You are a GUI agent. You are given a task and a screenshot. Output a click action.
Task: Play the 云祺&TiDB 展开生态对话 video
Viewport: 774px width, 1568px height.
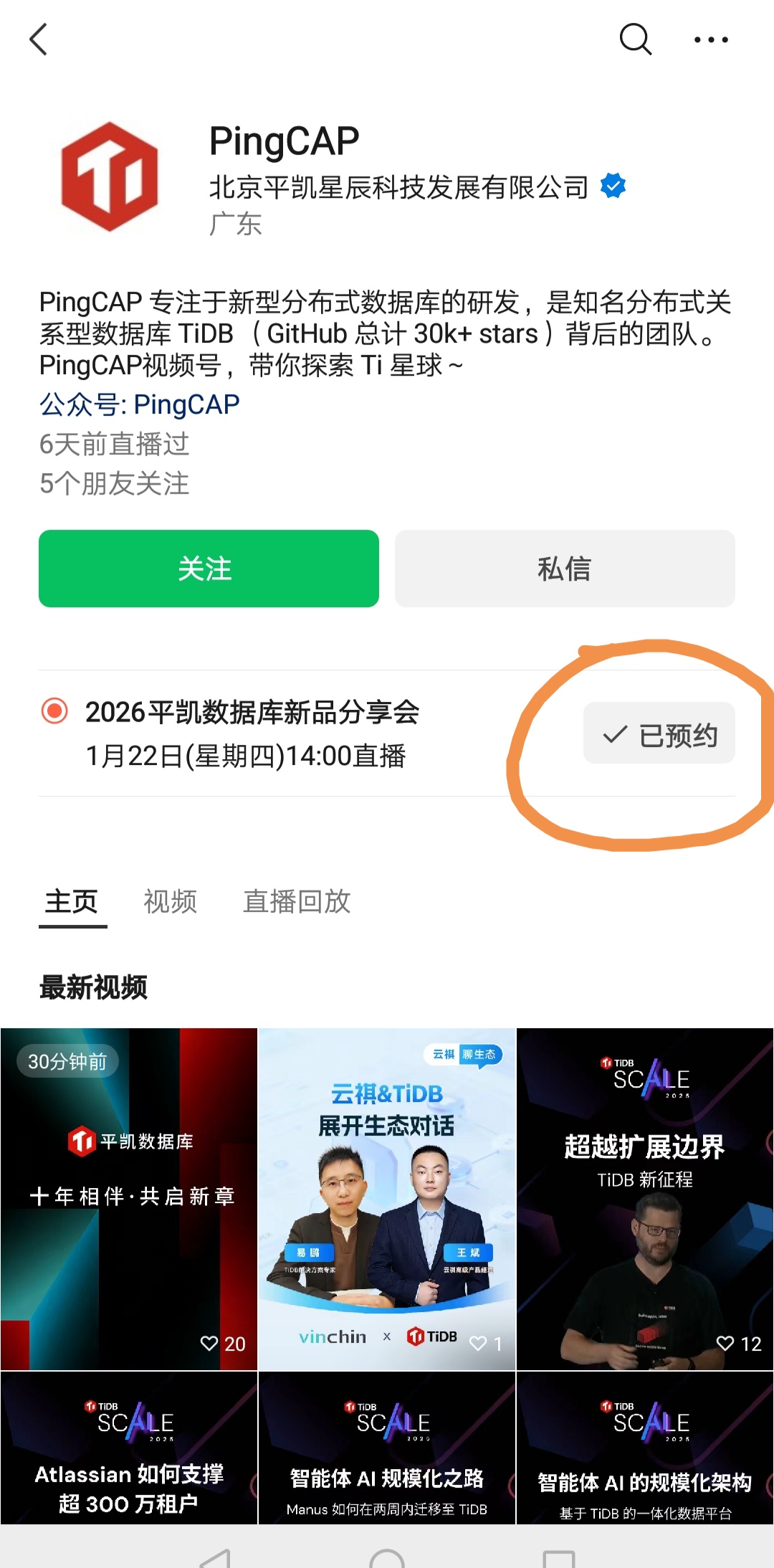[x=387, y=1199]
